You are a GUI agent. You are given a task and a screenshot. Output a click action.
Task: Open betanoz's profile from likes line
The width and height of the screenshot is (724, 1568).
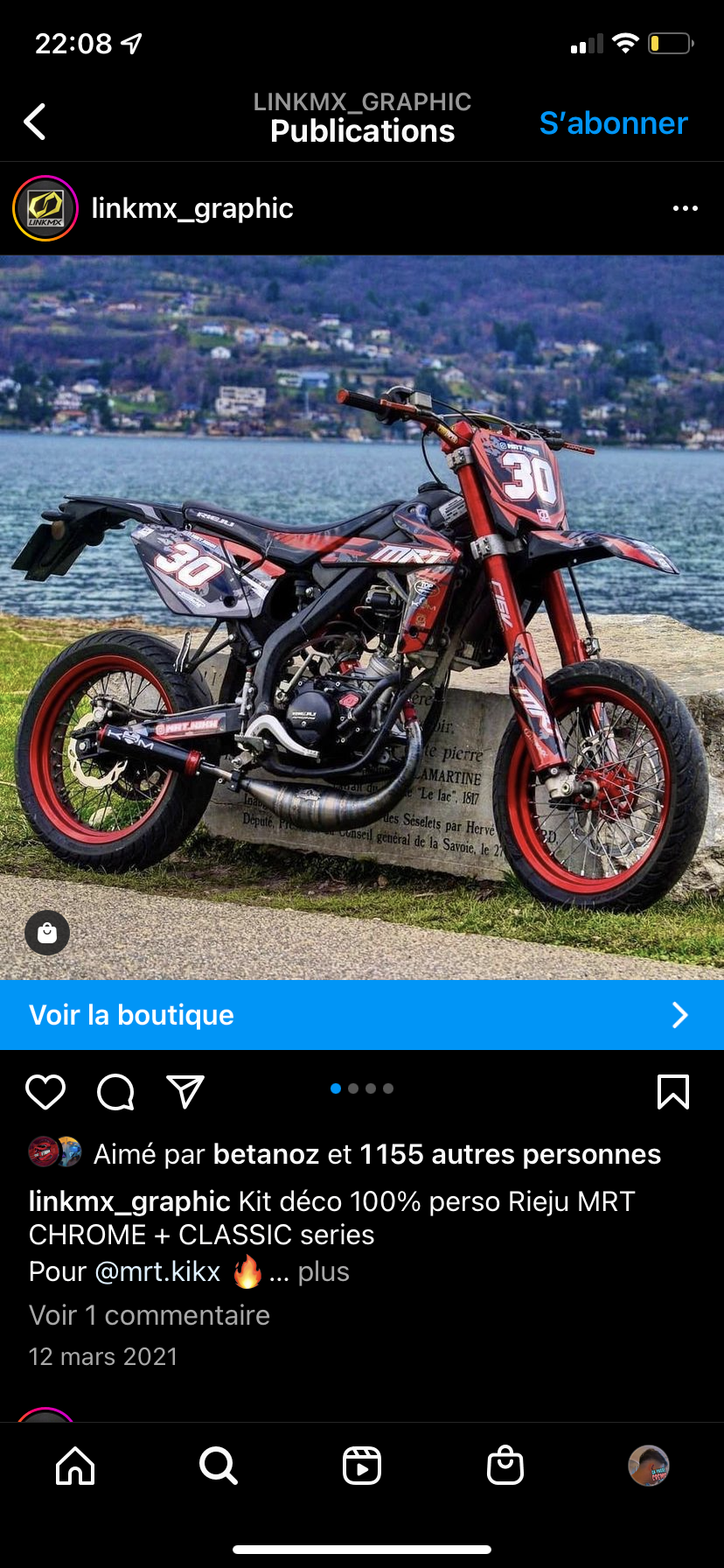click(266, 1154)
